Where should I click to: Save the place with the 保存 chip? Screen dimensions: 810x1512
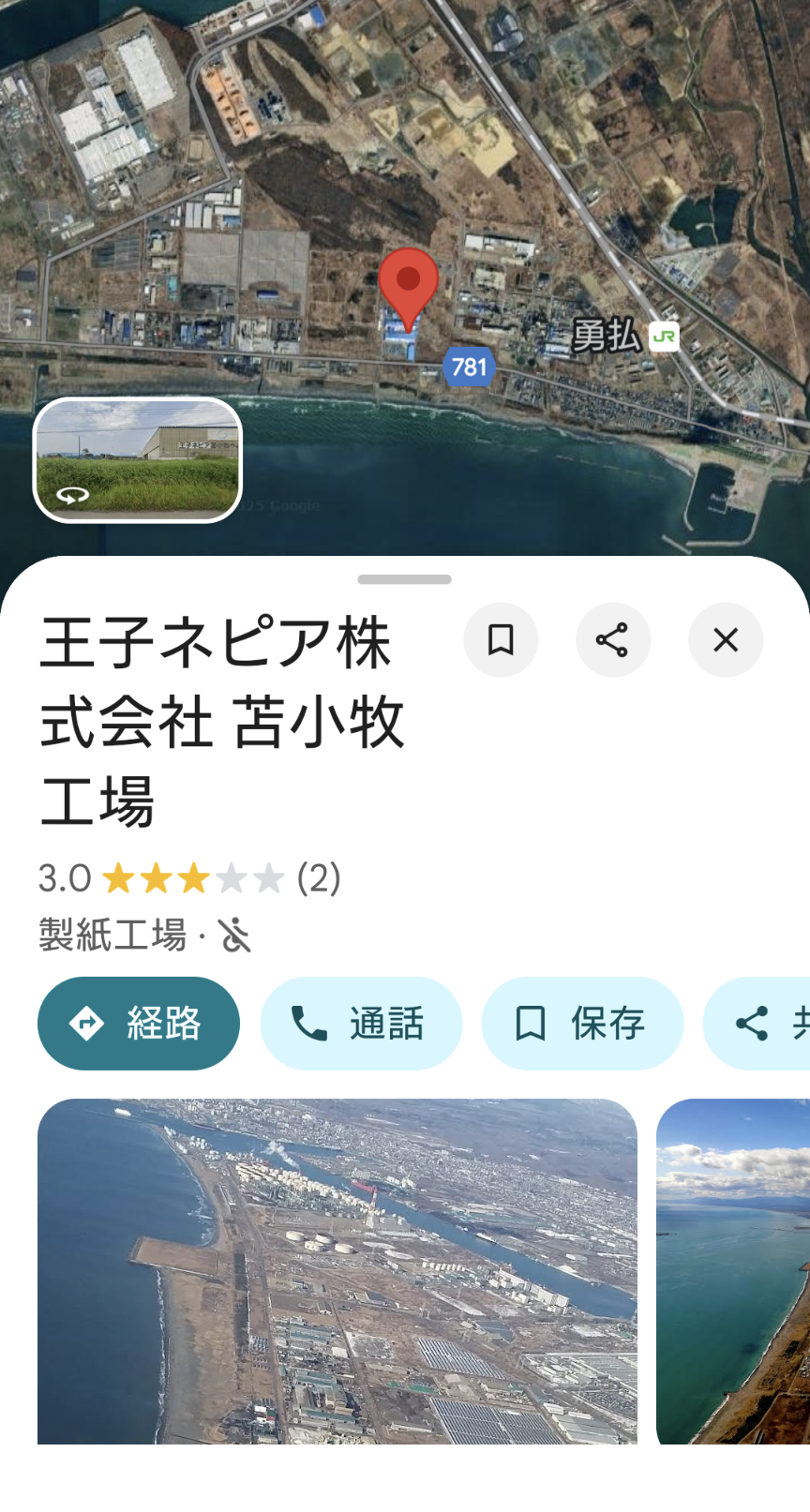[582, 1023]
